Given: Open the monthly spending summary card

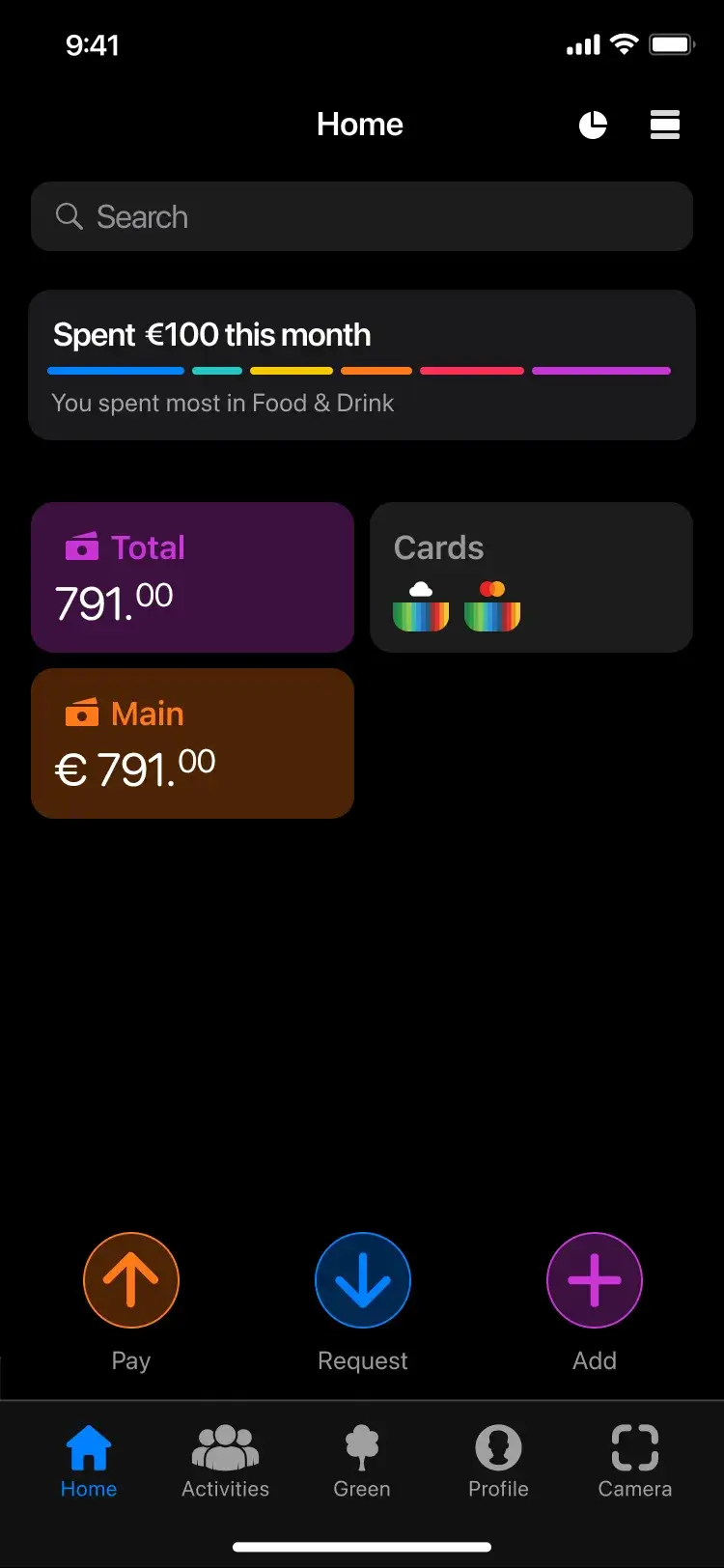Looking at the screenshot, I should point(362,365).
